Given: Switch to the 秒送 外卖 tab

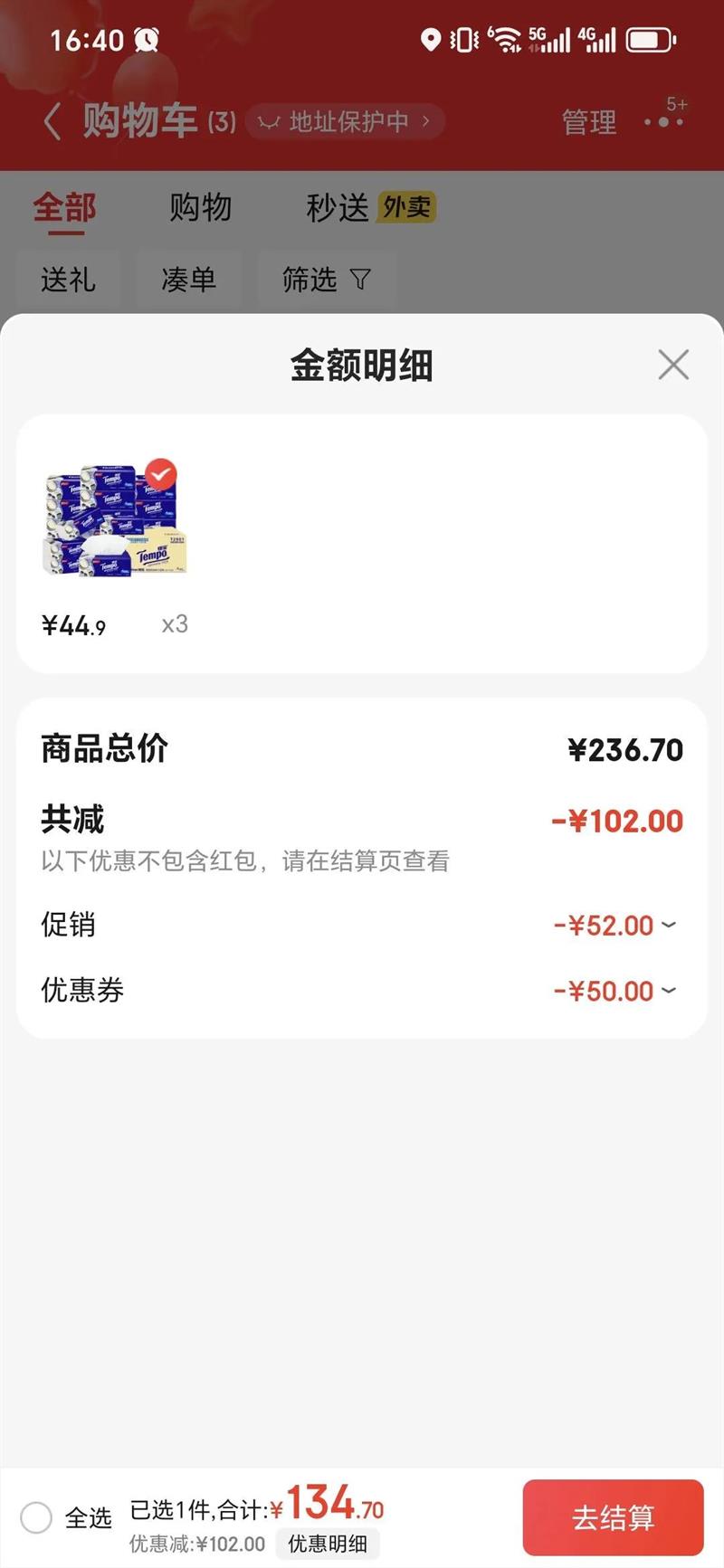Looking at the screenshot, I should pyautogui.click(x=370, y=207).
